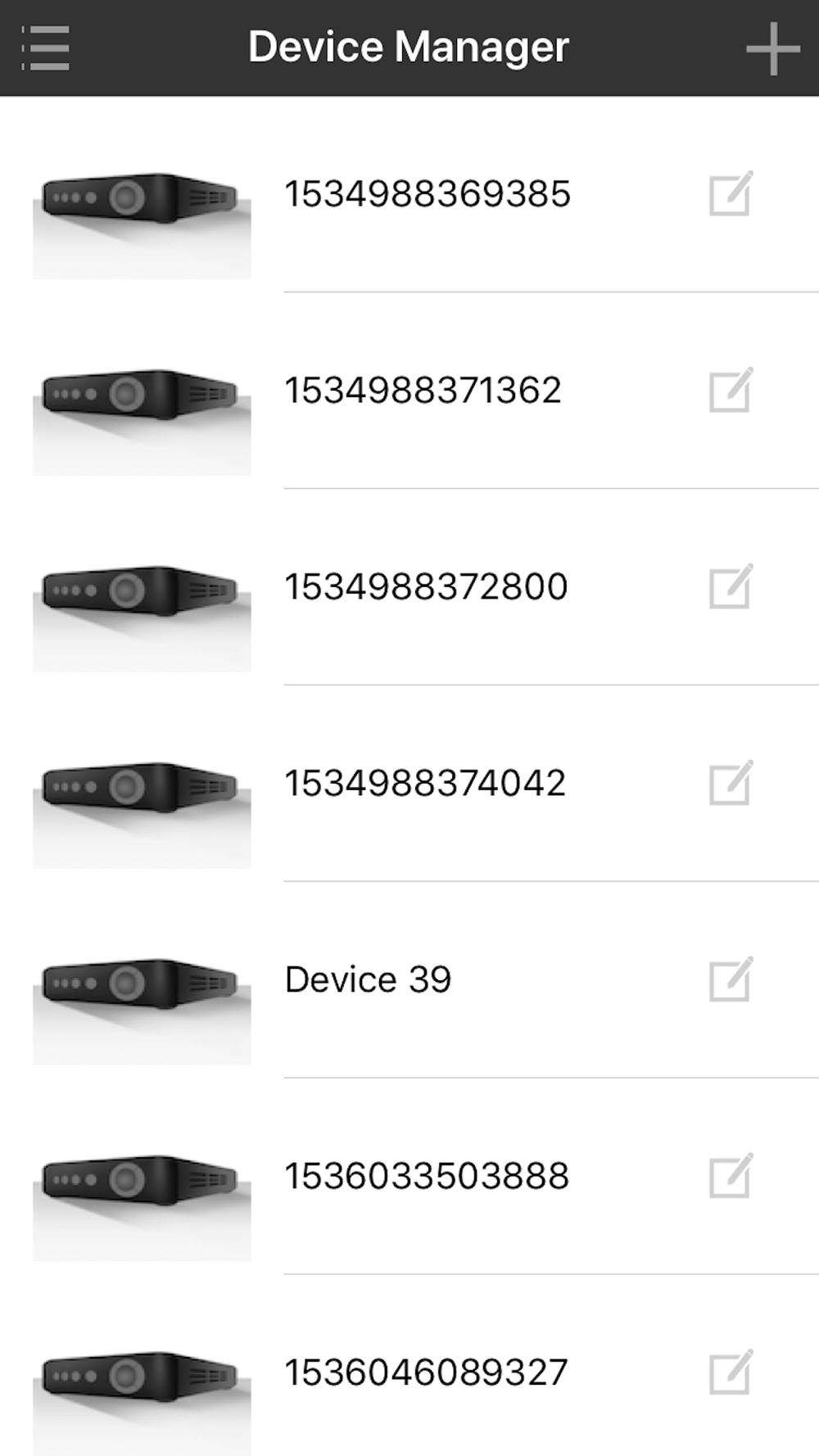Edit device 1534988369385
This screenshot has height=1456, width=819.
point(731,194)
